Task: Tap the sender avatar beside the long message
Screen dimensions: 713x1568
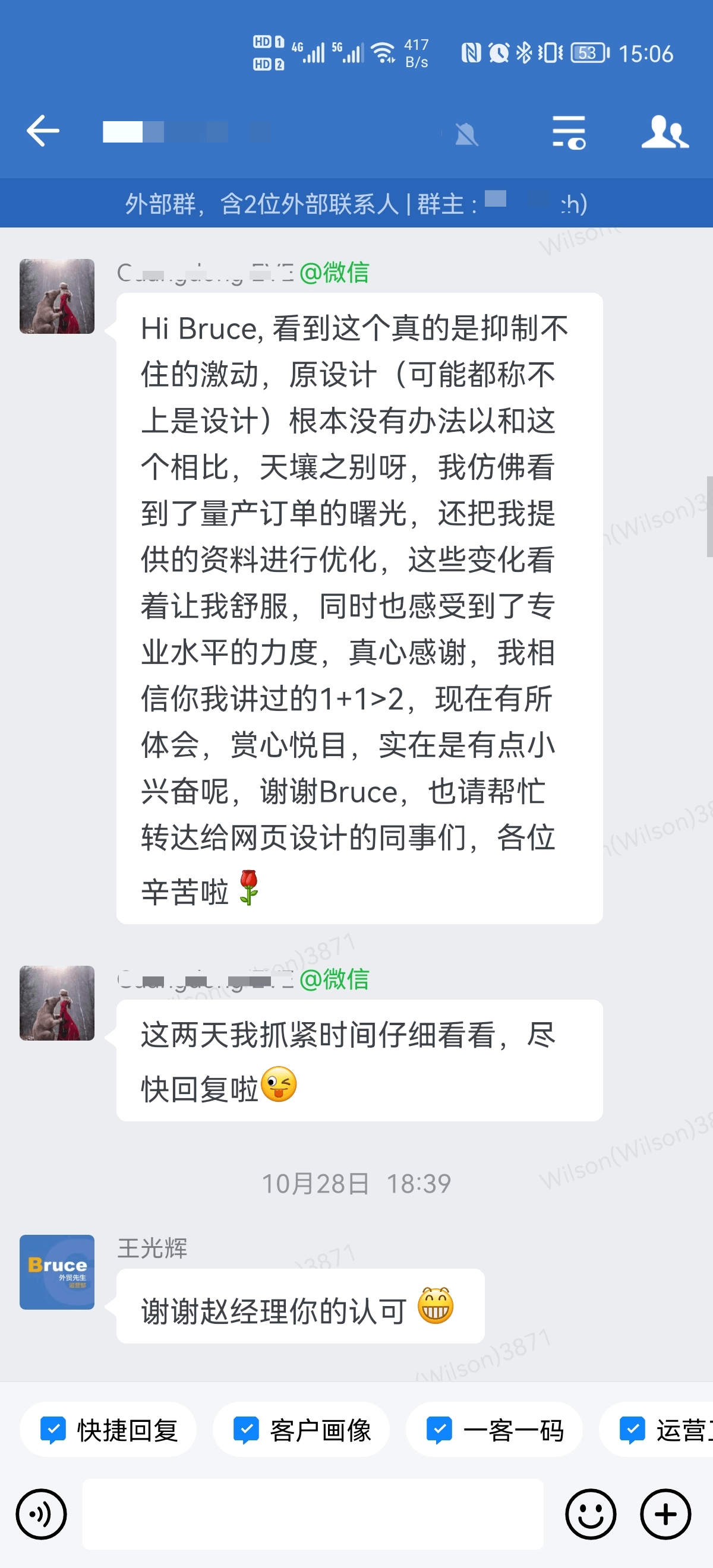Action: coord(57,296)
